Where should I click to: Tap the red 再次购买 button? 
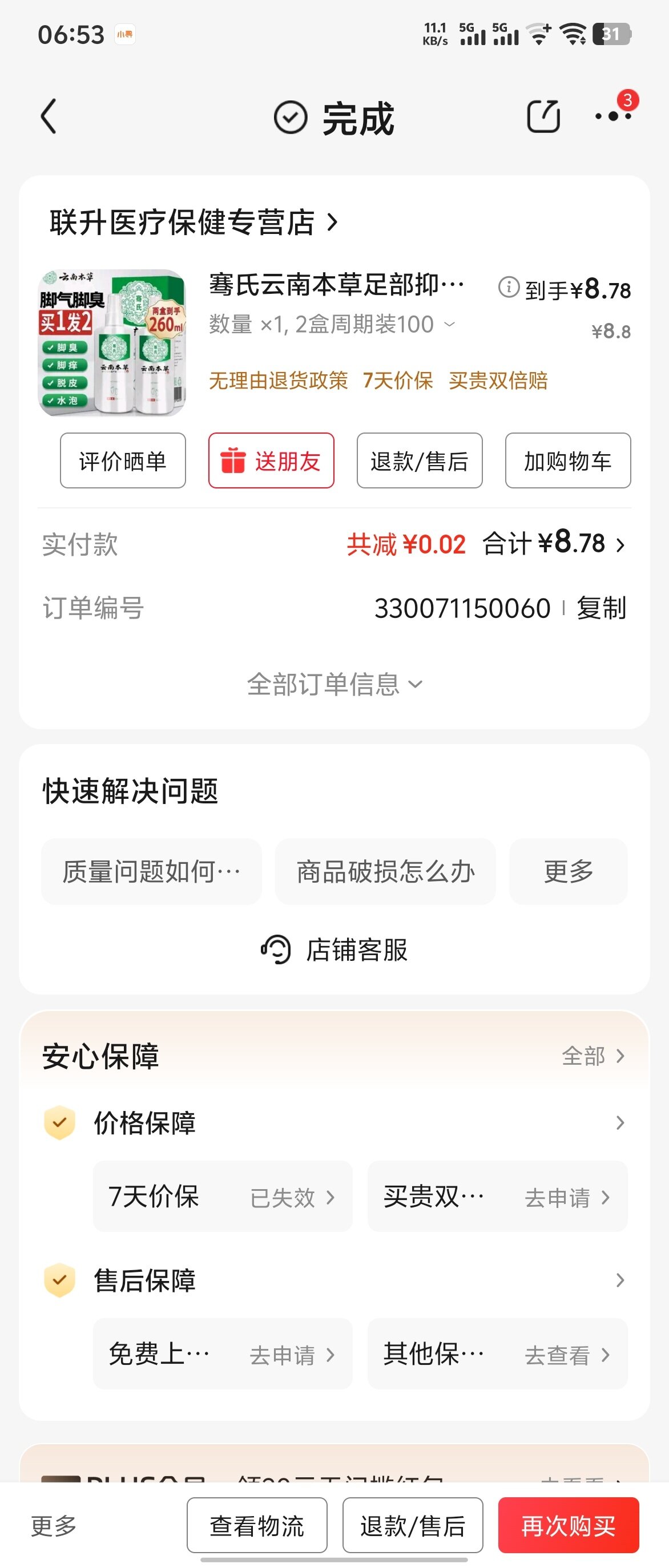tap(568, 1525)
